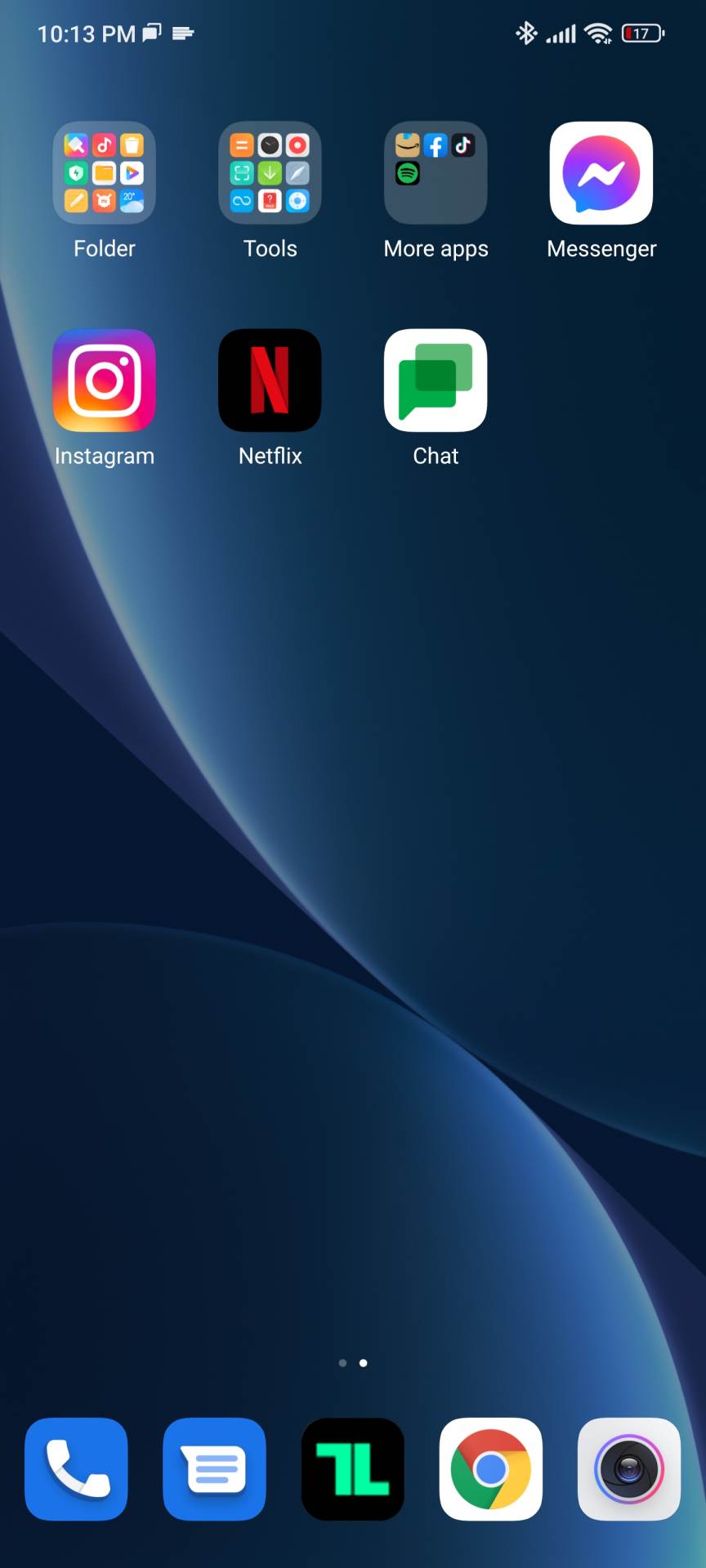Open the Messenger app

601,173
